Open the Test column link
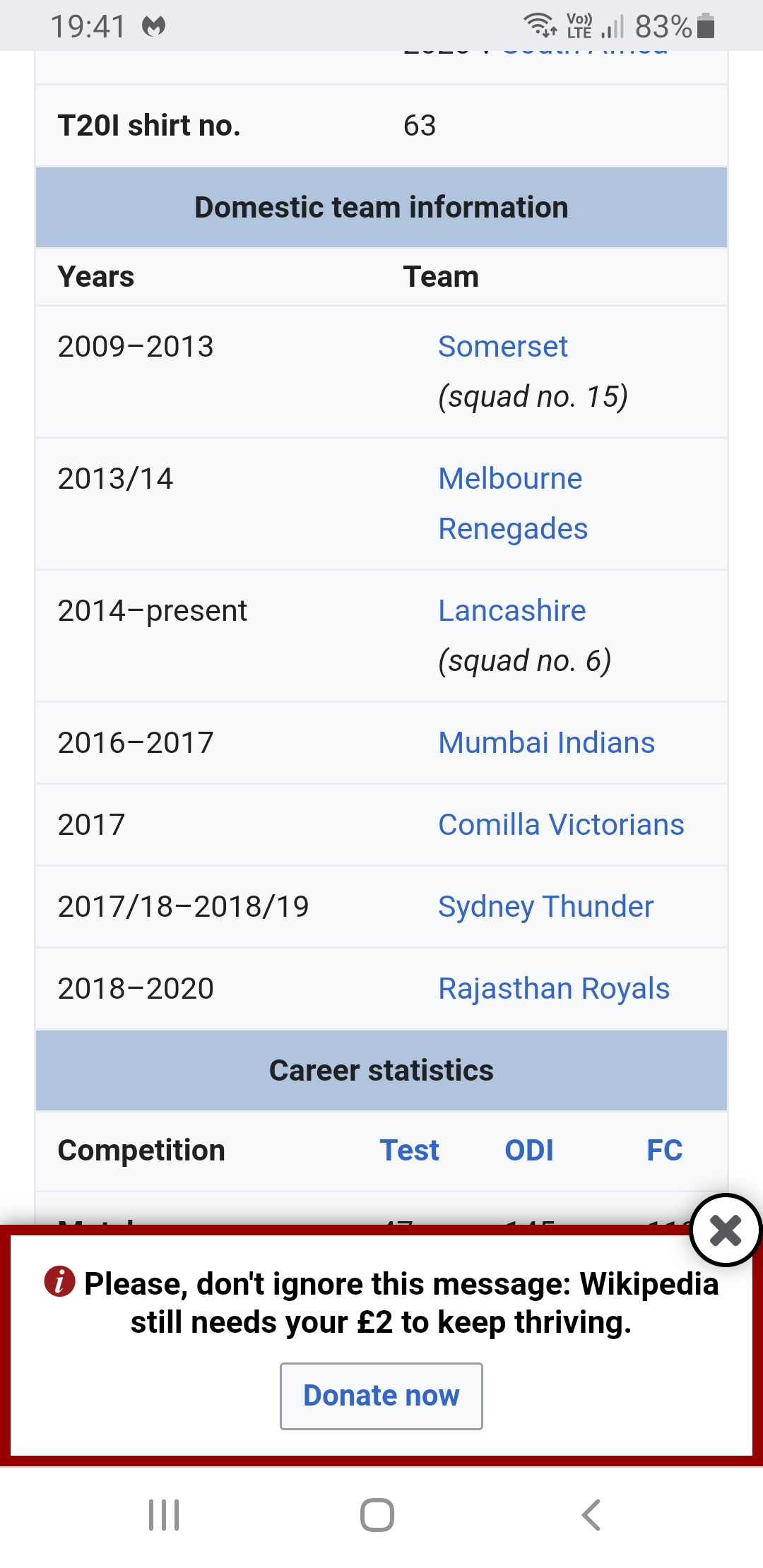763x1568 pixels. [409, 1151]
